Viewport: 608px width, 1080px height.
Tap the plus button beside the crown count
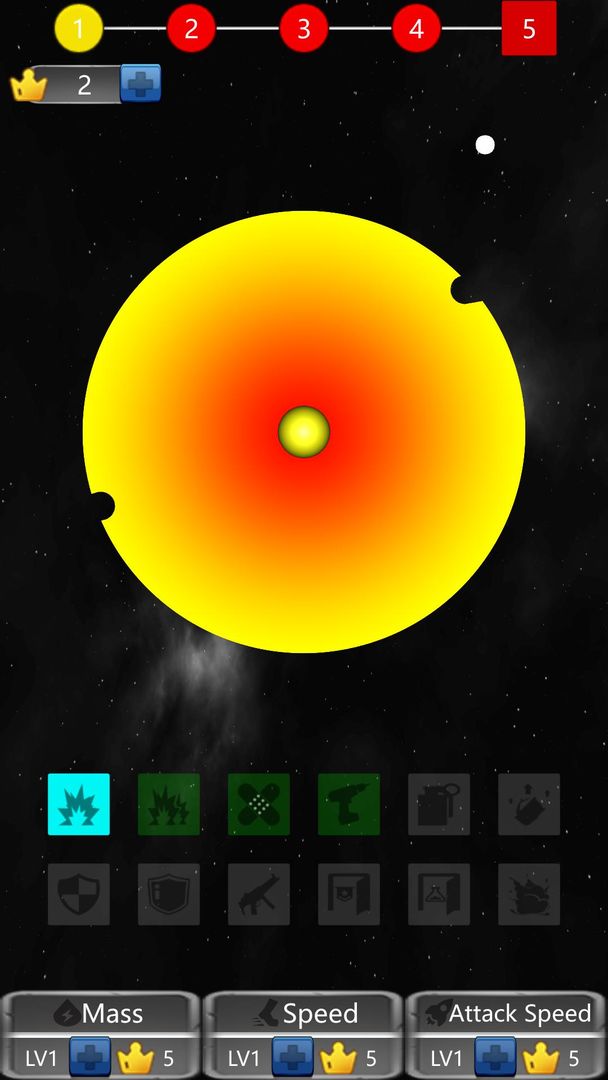[x=140, y=83]
